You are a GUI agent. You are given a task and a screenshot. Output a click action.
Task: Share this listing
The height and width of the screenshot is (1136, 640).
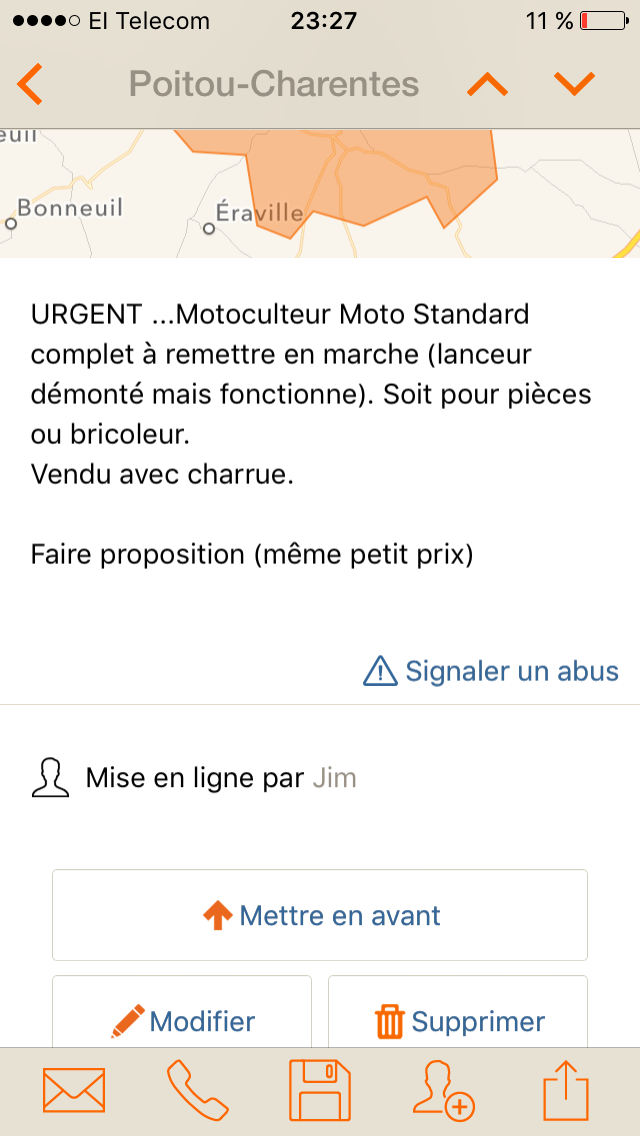pyautogui.click(x=566, y=1089)
